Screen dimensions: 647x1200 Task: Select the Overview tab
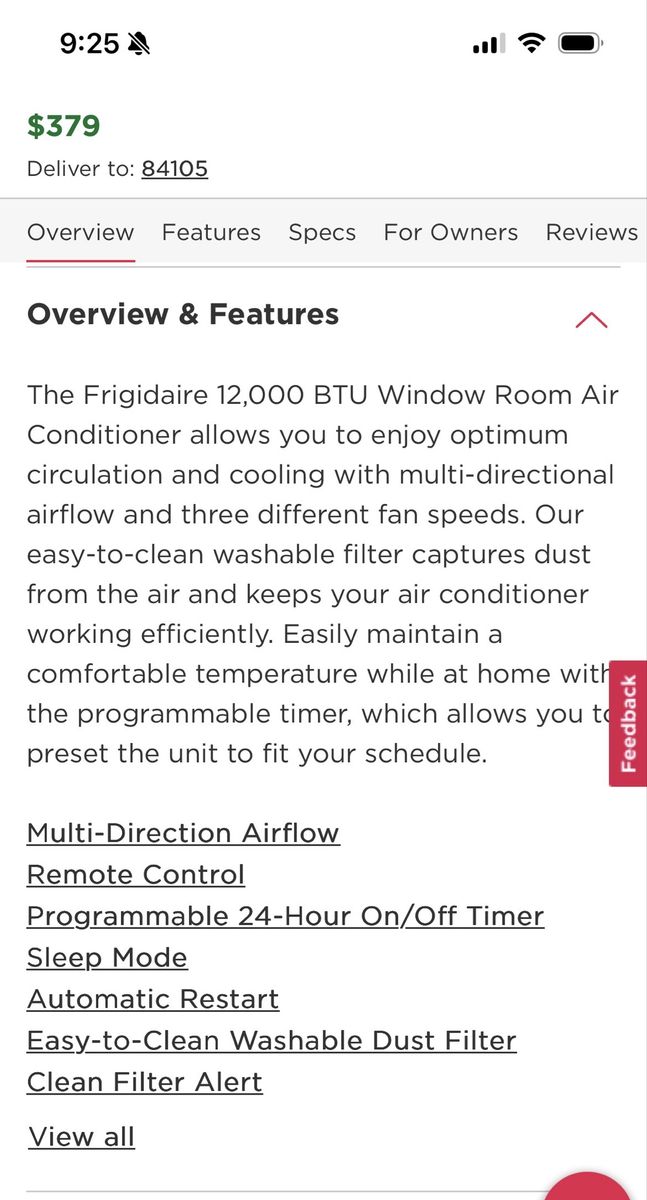click(80, 232)
